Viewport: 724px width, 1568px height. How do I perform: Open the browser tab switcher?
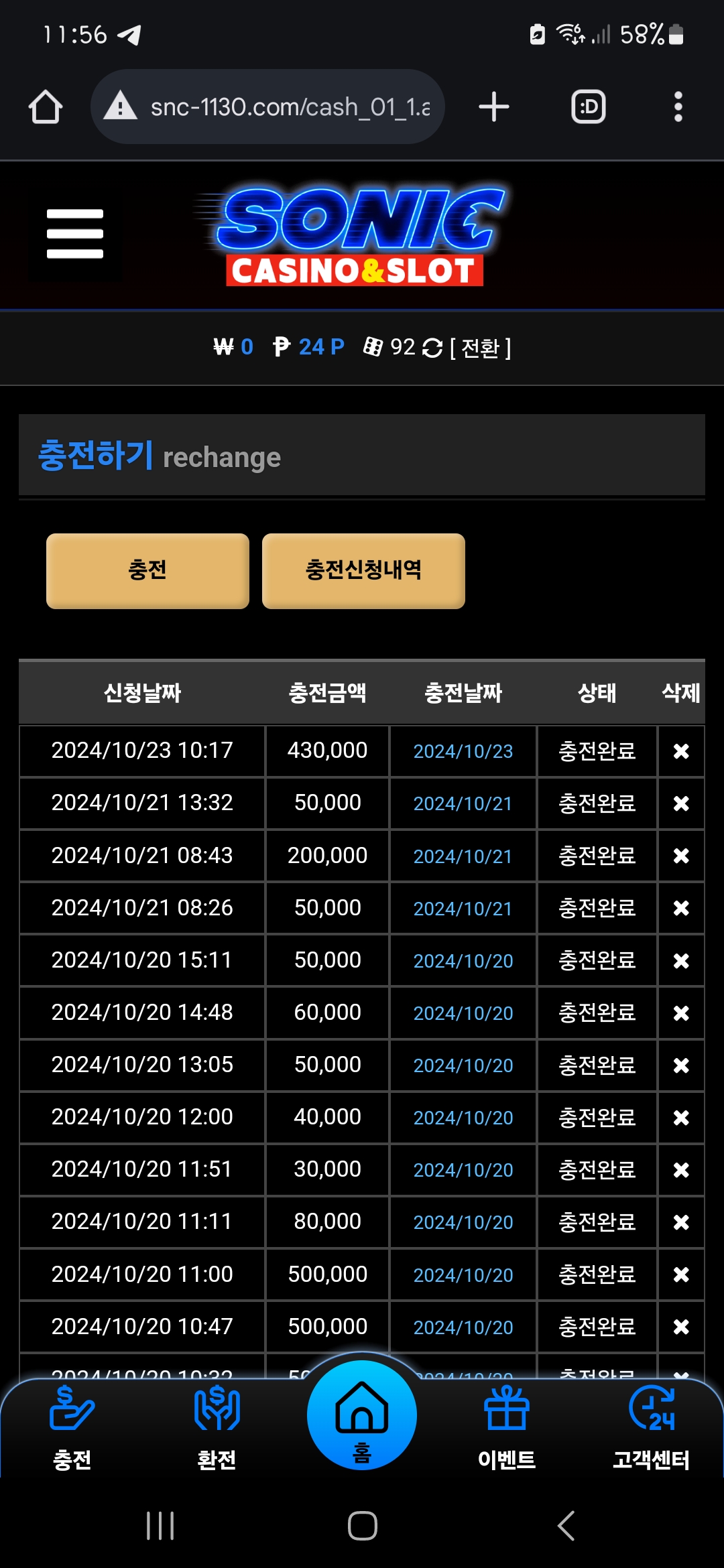[x=588, y=107]
